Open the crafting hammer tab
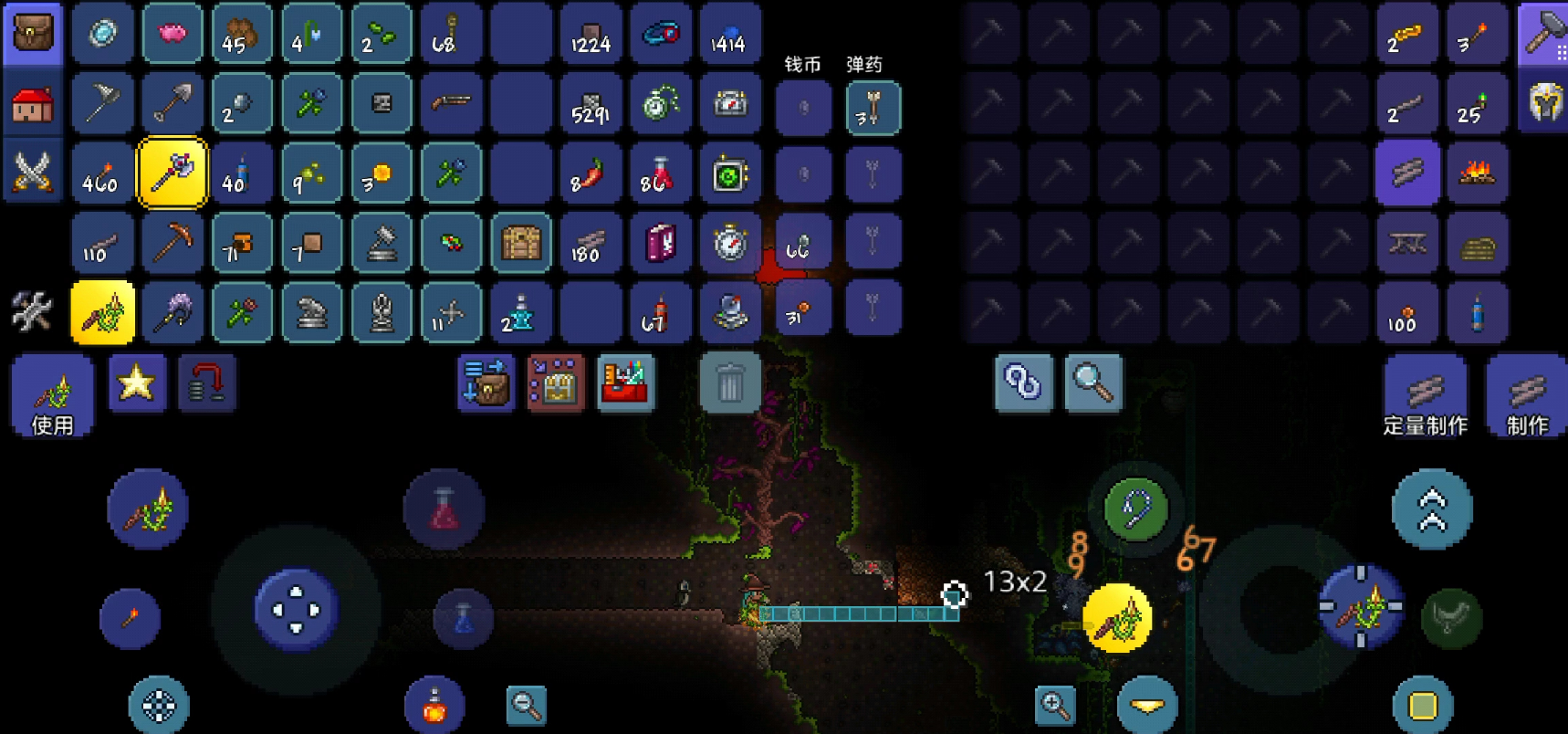1568x734 pixels. 1542,34
